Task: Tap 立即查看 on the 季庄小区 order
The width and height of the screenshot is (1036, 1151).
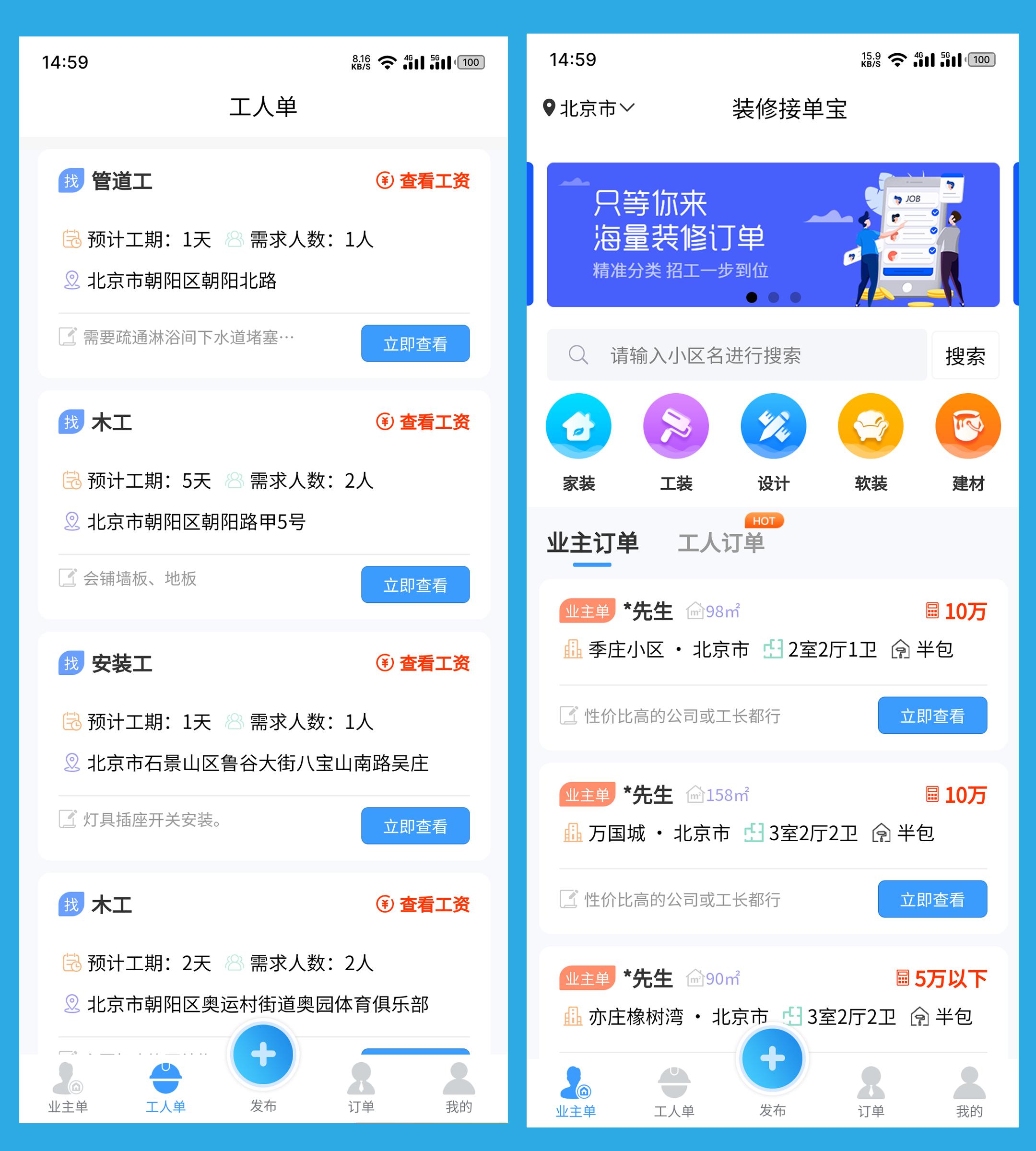Action: tap(932, 716)
